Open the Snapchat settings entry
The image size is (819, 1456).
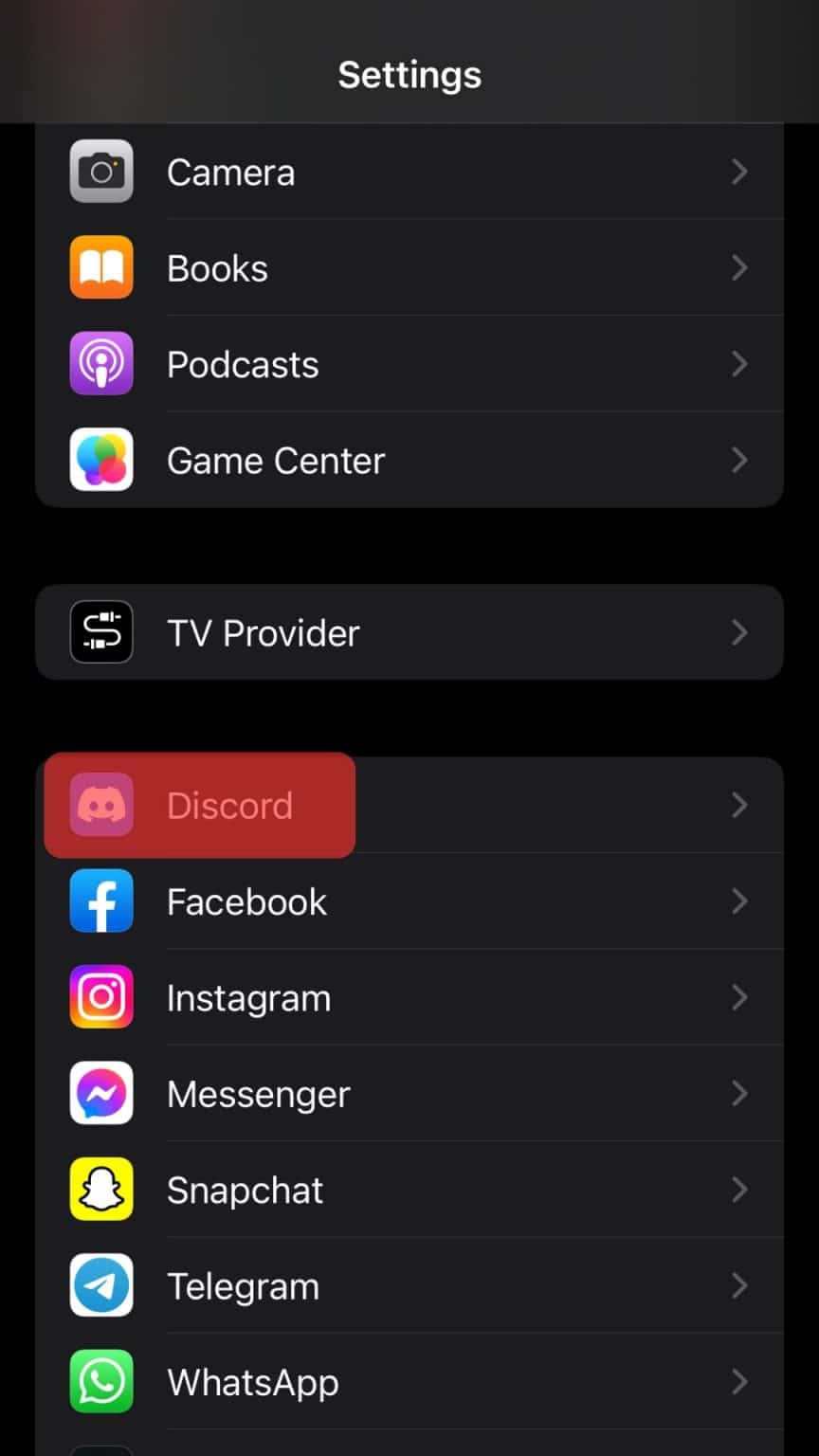point(409,1189)
